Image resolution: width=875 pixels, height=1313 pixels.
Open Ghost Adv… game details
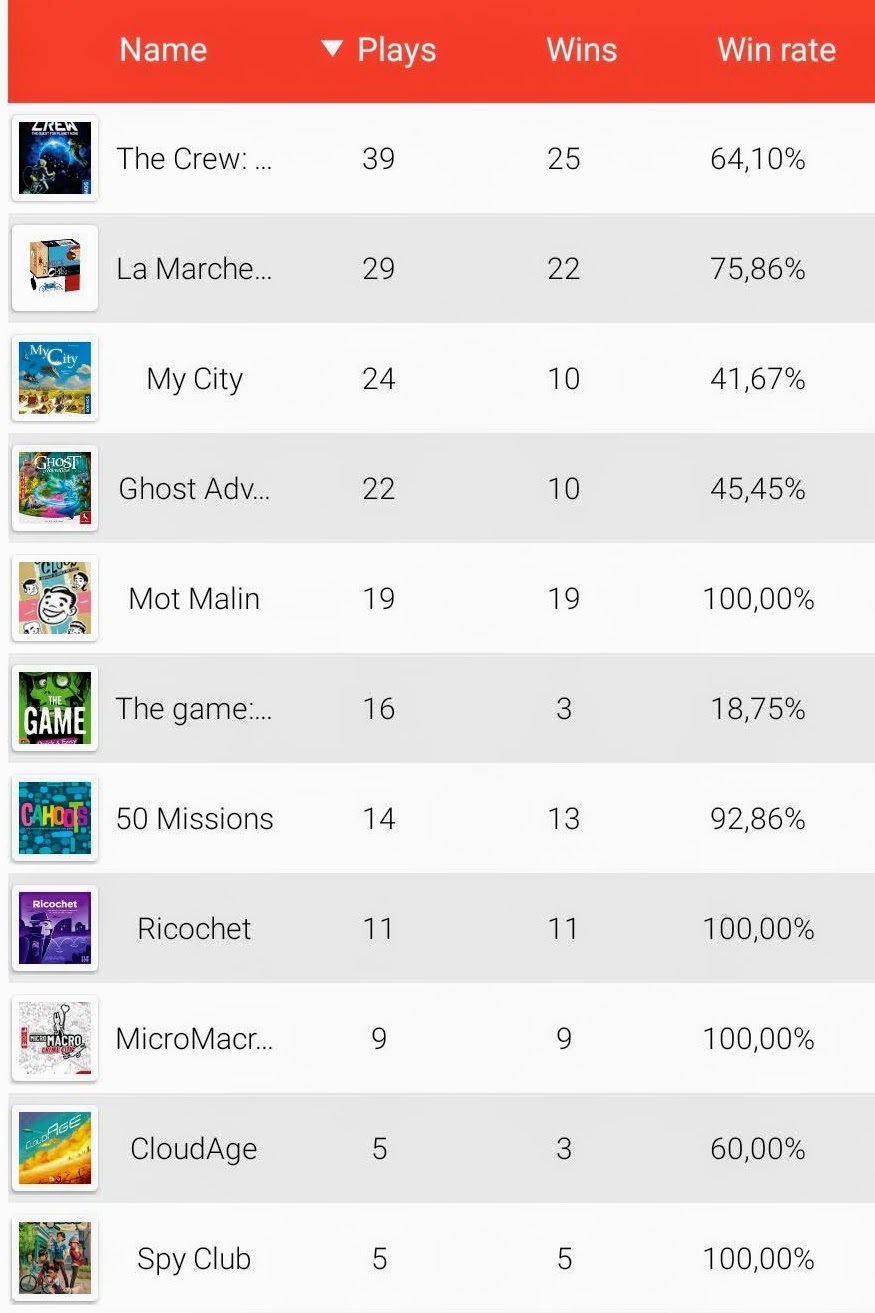(x=194, y=488)
